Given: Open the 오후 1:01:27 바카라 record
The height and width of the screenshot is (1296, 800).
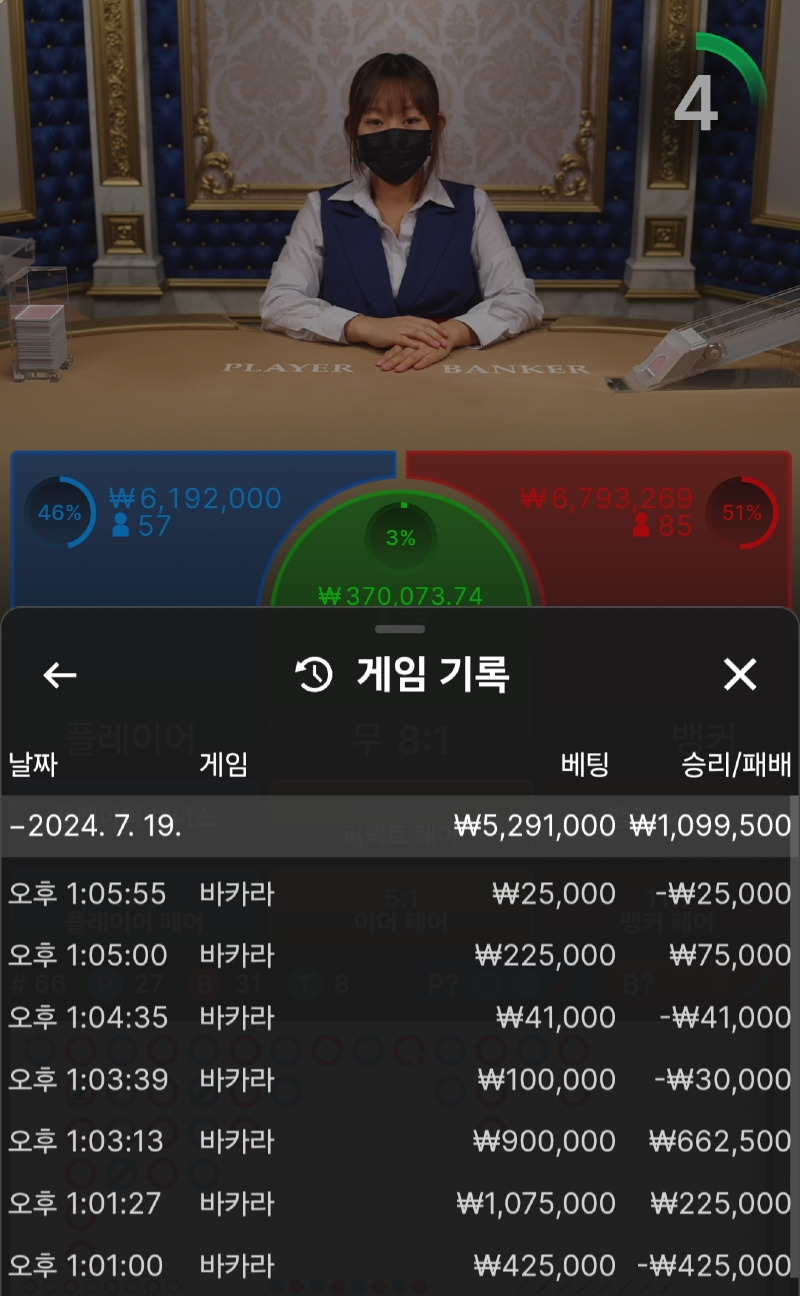Looking at the screenshot, I should [398, 1203].
